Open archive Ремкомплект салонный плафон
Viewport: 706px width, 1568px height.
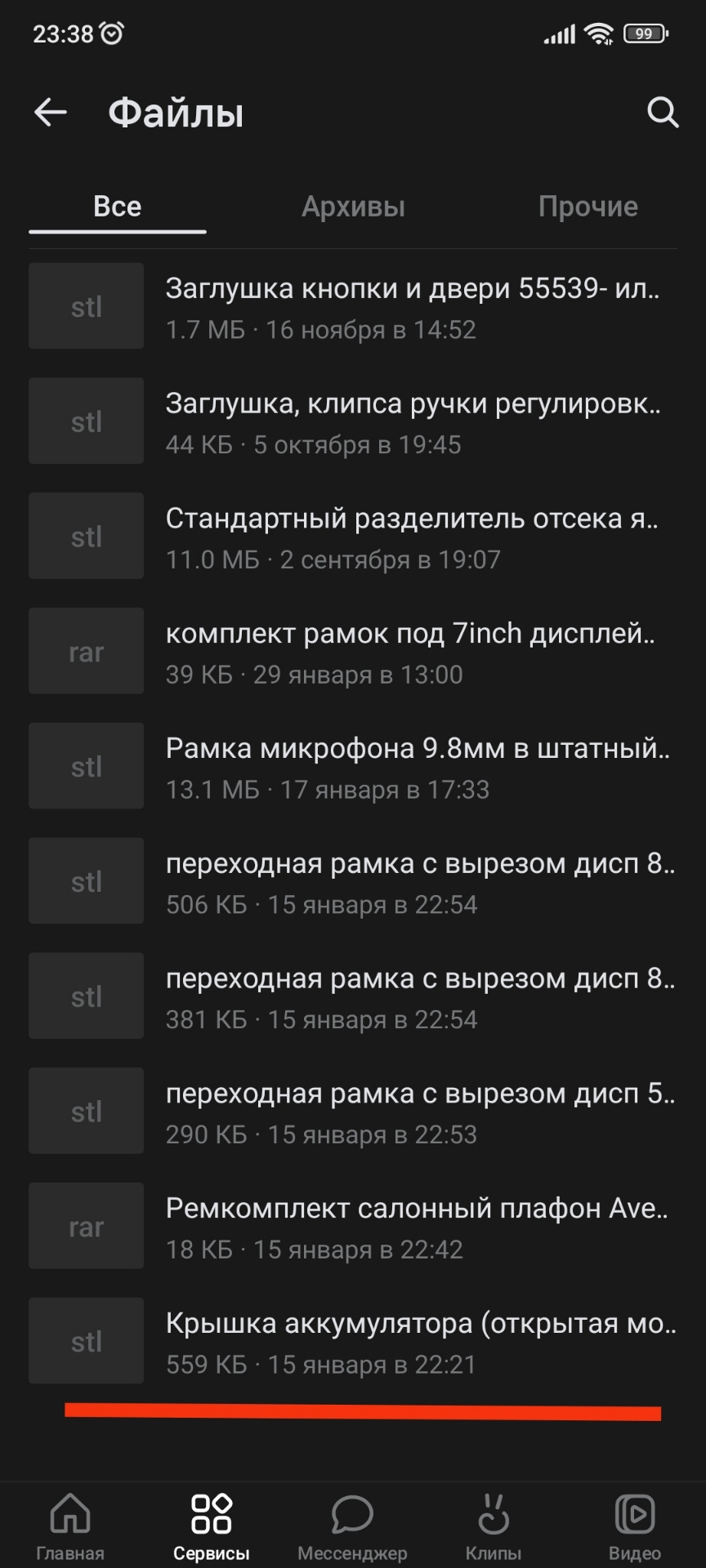[x=412, y=1227]
